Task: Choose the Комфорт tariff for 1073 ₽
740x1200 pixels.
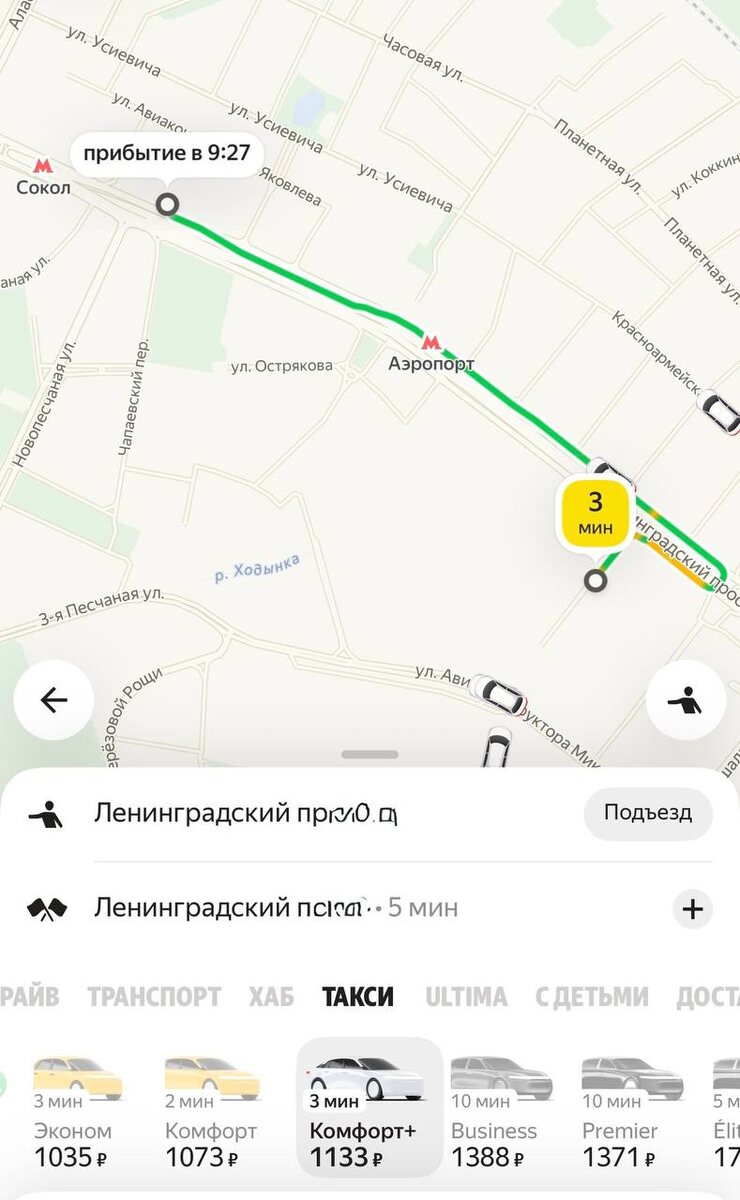Action: point(211,1110)
